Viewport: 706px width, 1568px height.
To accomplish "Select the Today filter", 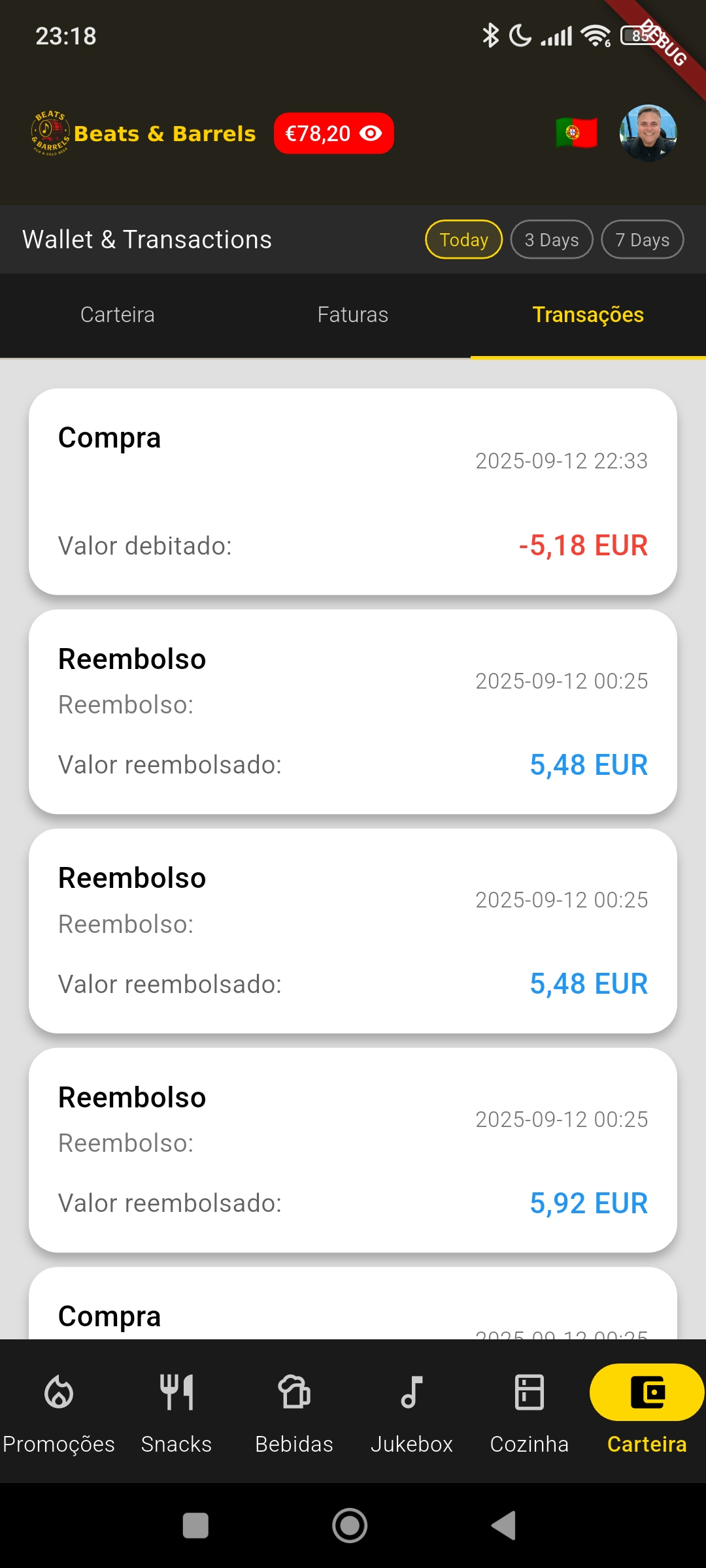I will (x=463, y=239).
